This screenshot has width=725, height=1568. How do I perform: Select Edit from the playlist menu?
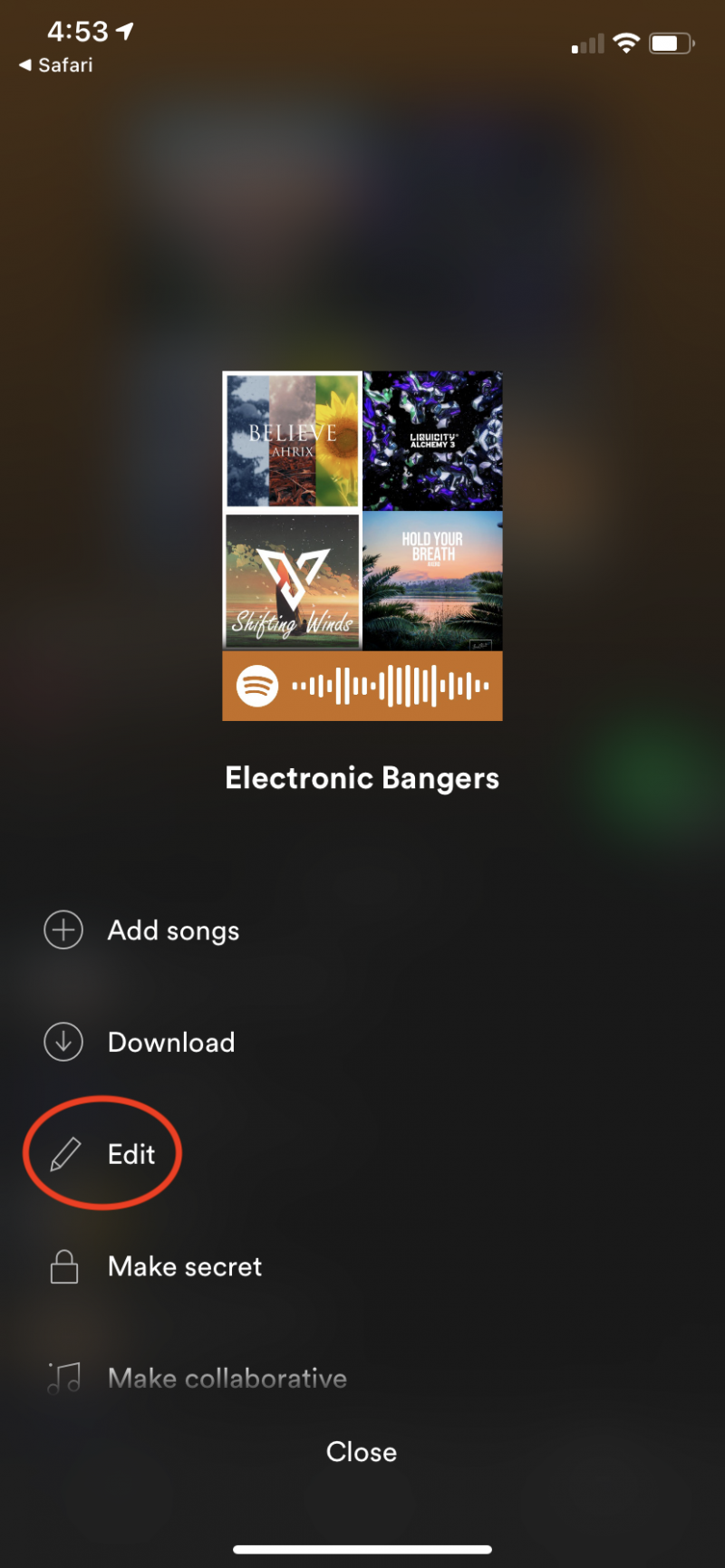pyautogui.click(x=131, y=1154)
